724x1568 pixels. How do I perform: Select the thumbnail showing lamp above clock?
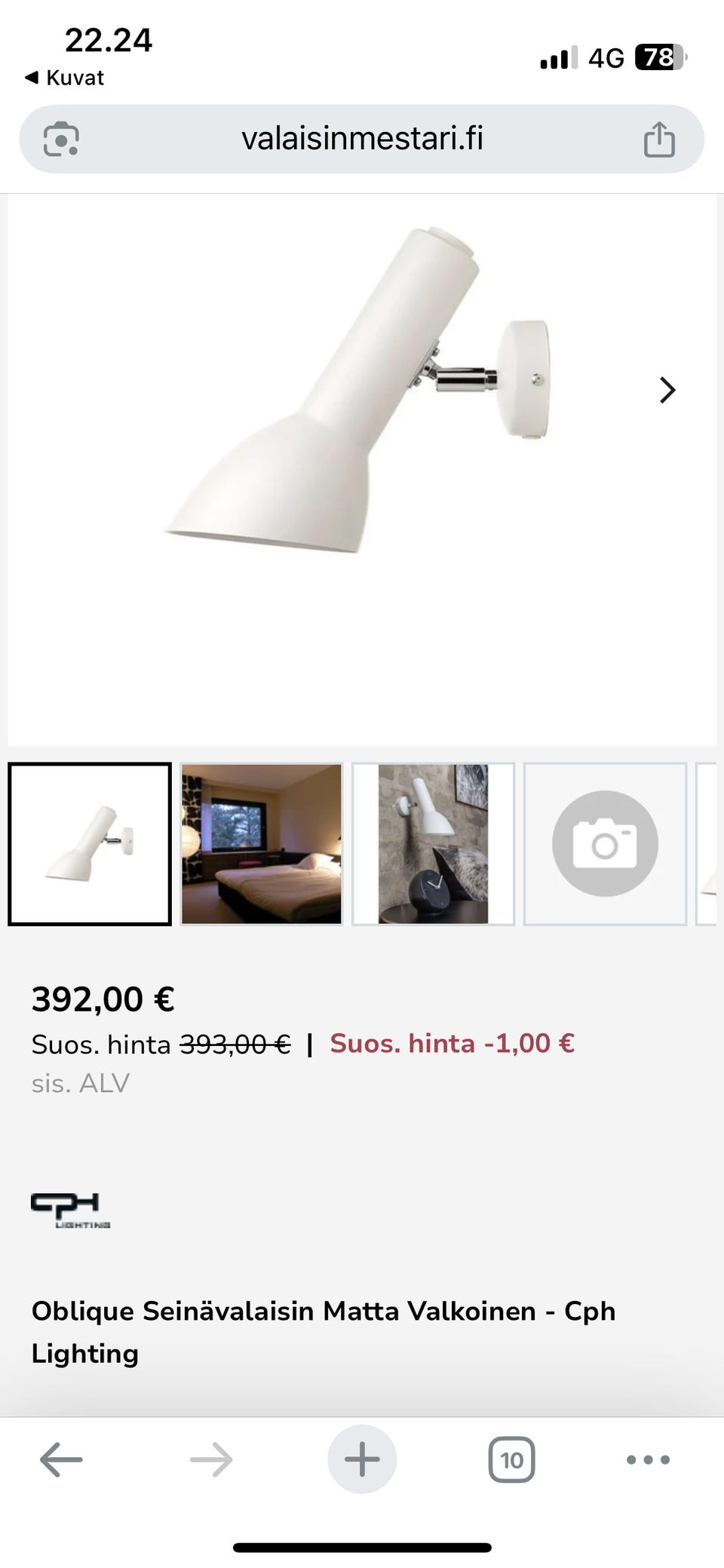433,844
